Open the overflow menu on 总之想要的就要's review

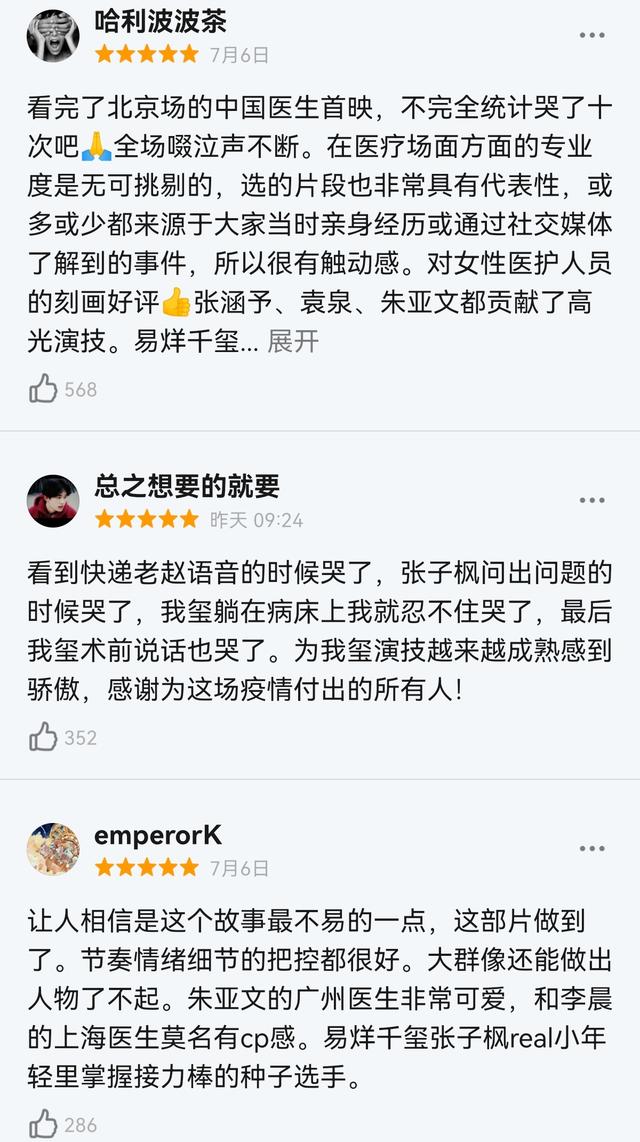pyautogui.click(x=592, y=500)
